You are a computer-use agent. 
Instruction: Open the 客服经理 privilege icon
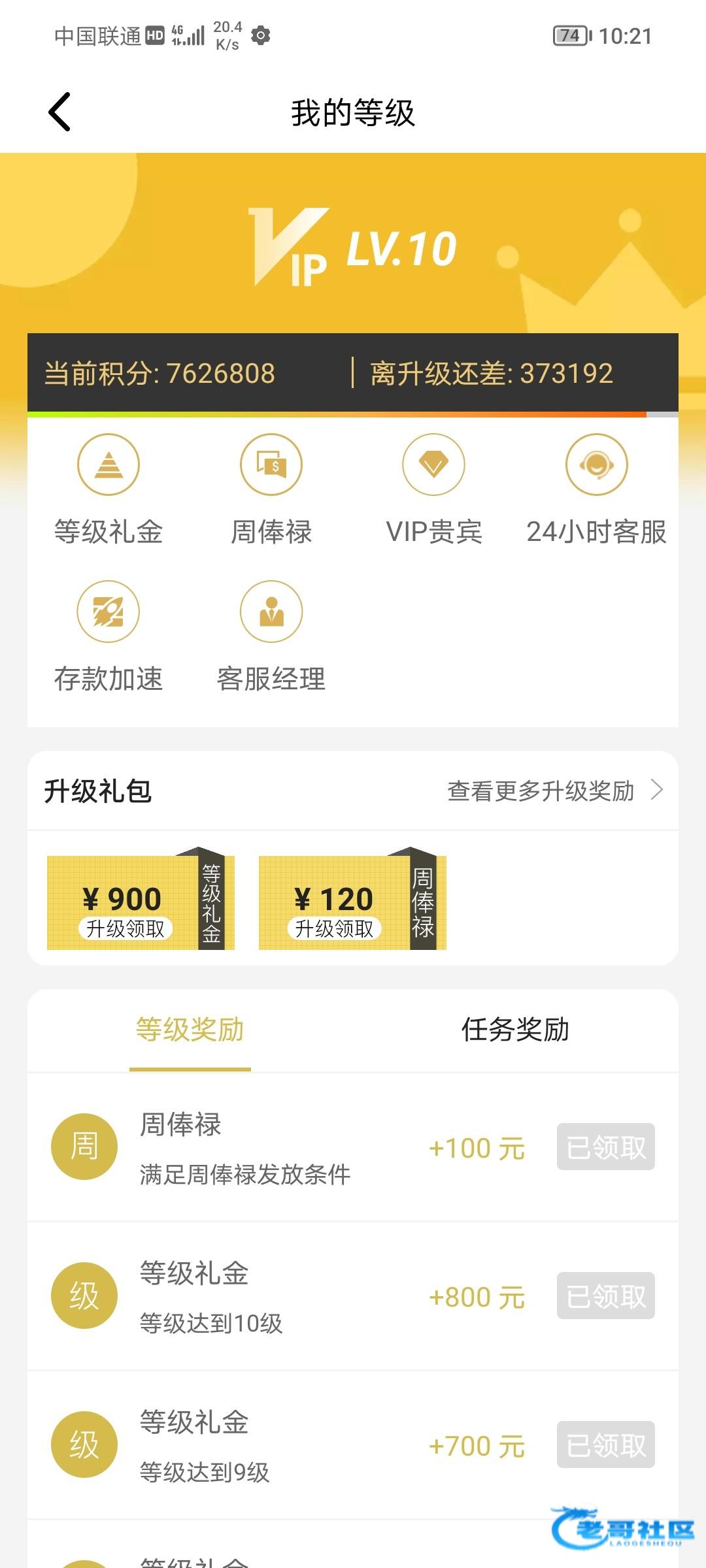point(271,612)
